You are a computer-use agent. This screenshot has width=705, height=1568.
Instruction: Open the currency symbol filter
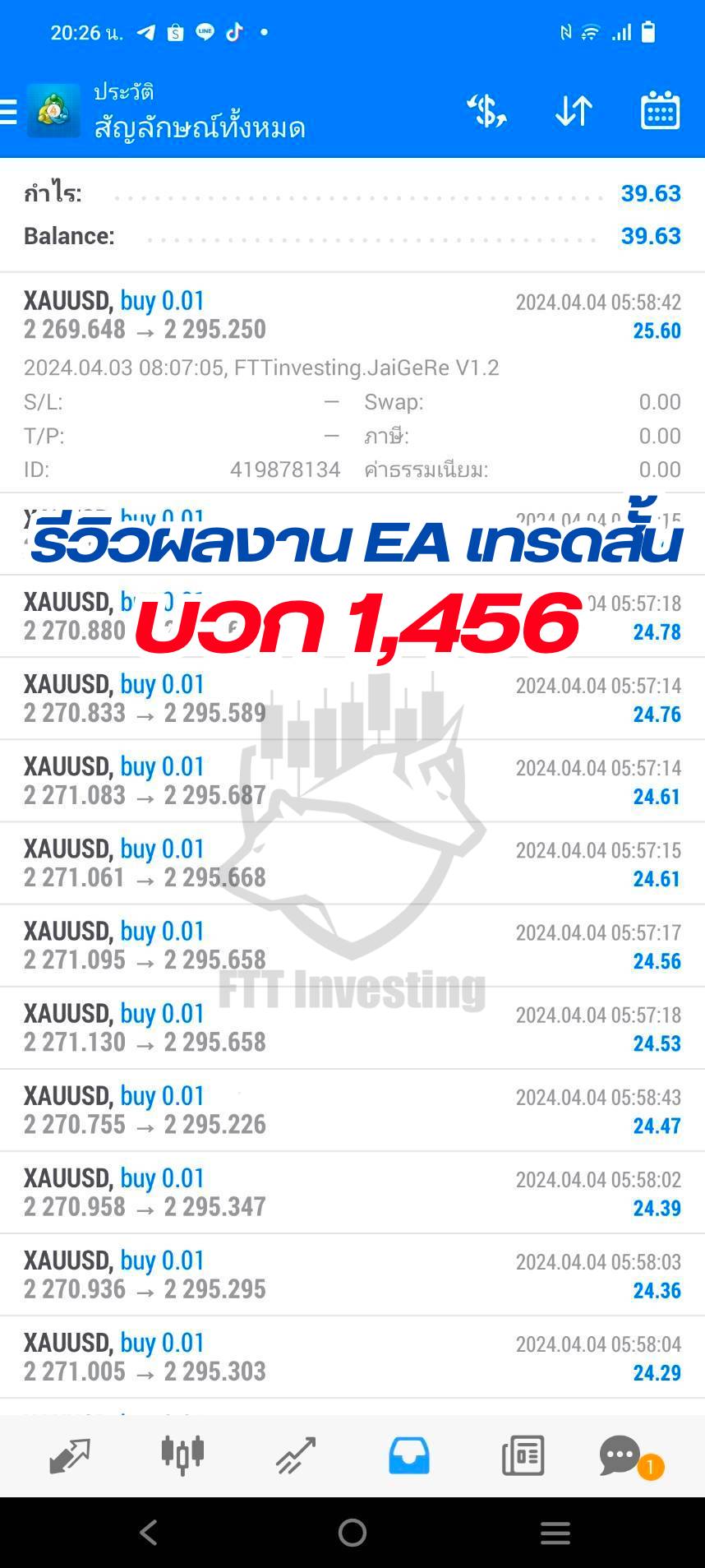pos(486,111)
